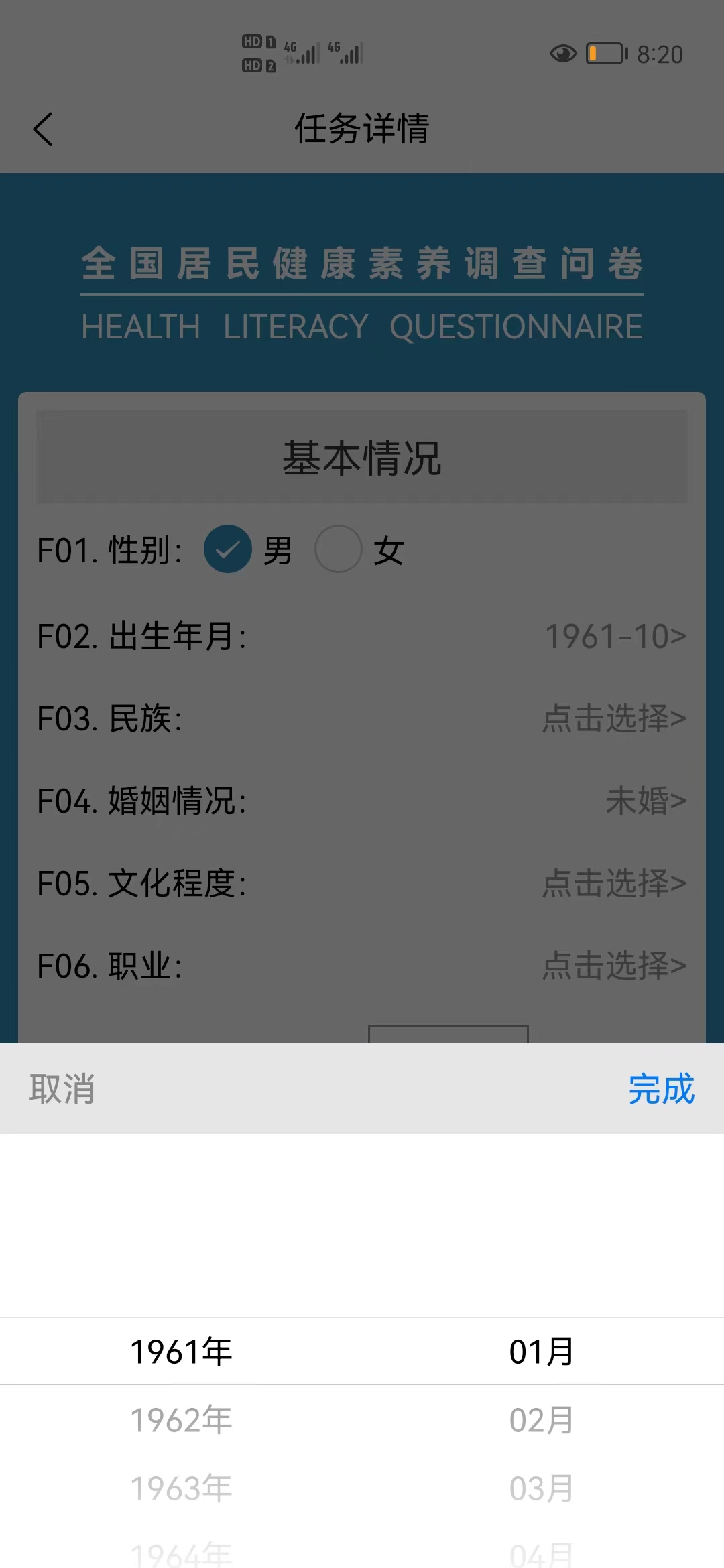Tap 取消 to cancel the date picker
The width and height of the screenshot is (724, 1568).
point(62,1089)
